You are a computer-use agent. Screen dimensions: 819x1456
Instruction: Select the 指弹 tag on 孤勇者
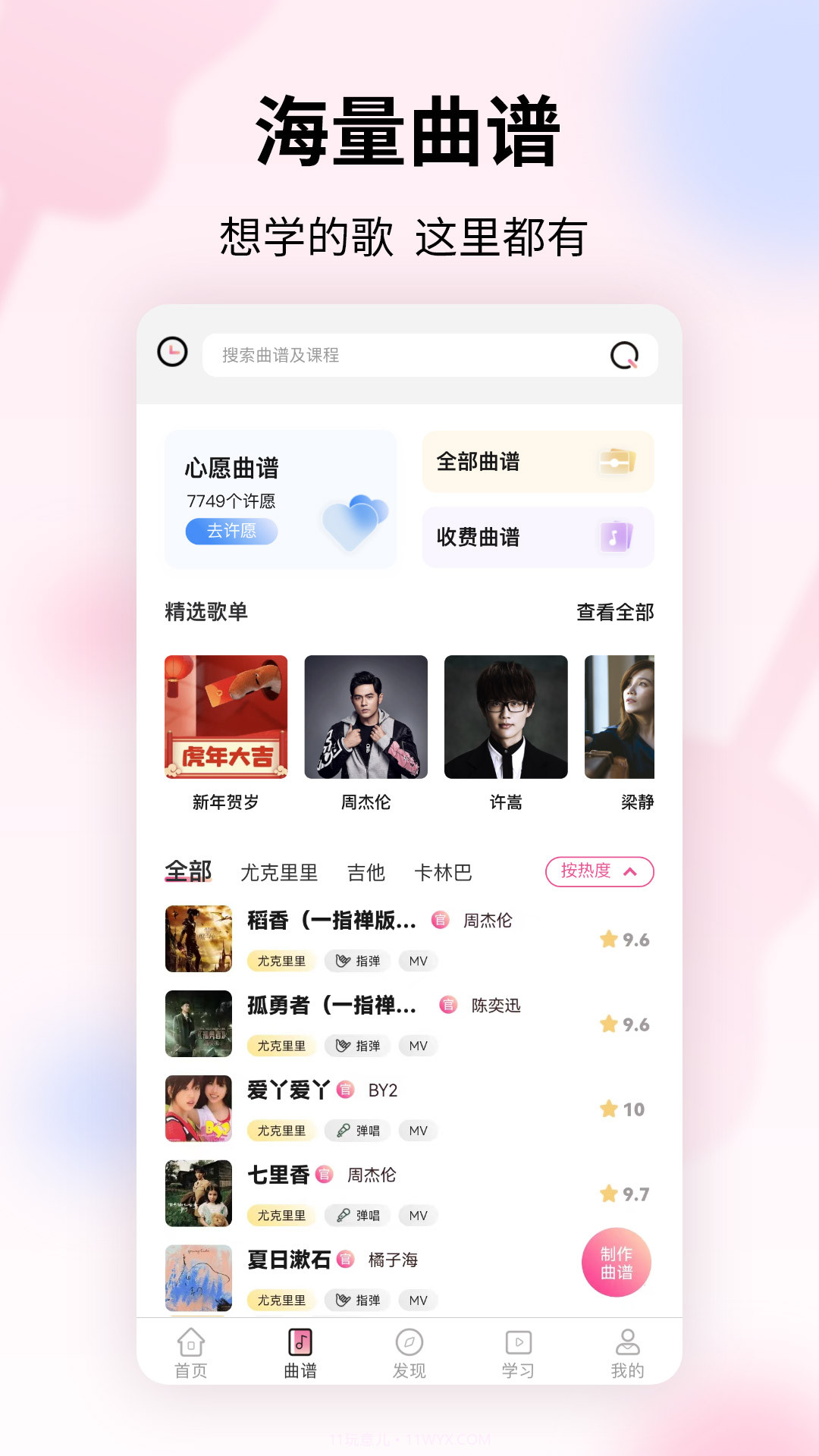coord(357,1046)
